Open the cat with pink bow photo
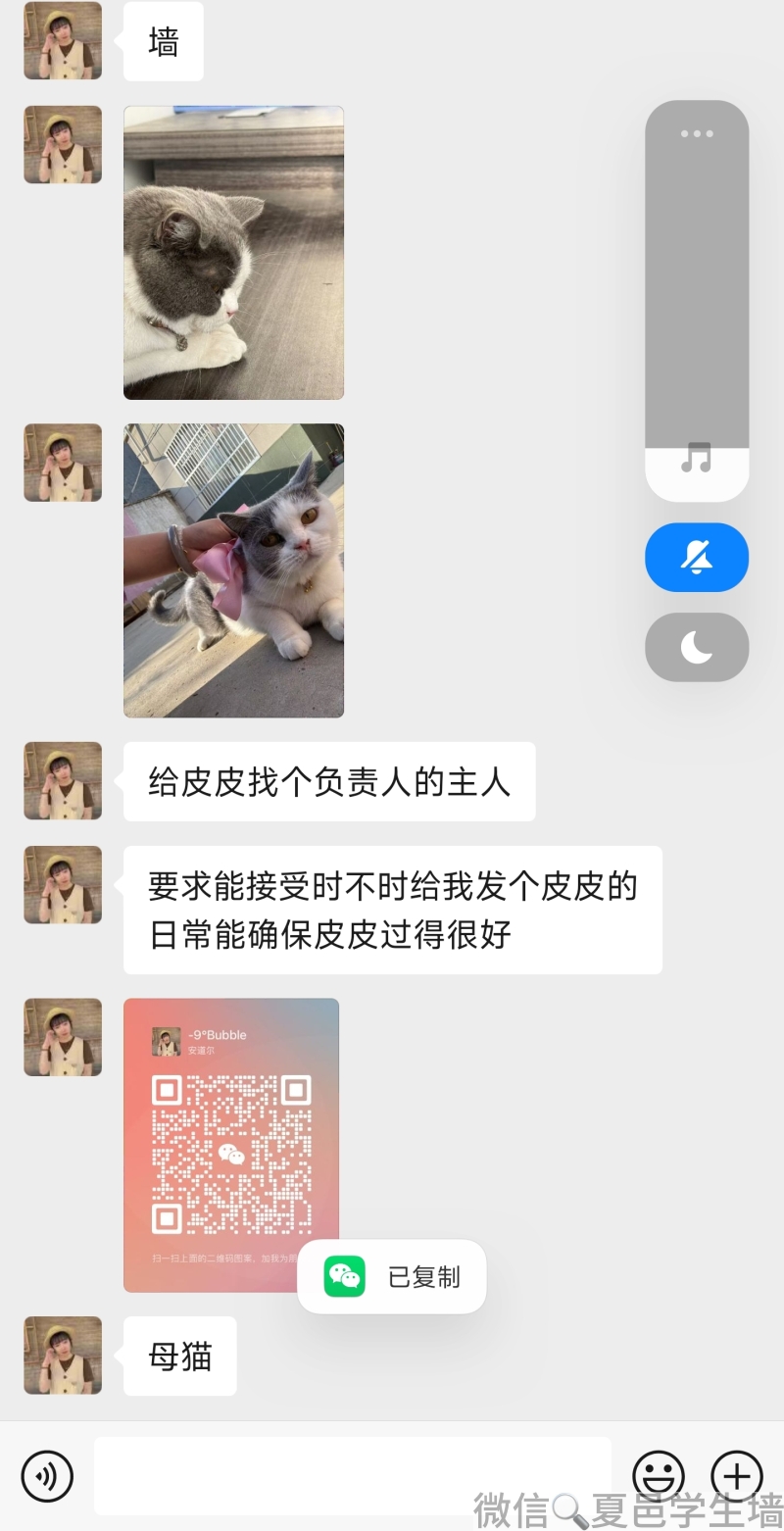Image resolution: width=784 pixels, height=1531 pixels. coord(233,570)
